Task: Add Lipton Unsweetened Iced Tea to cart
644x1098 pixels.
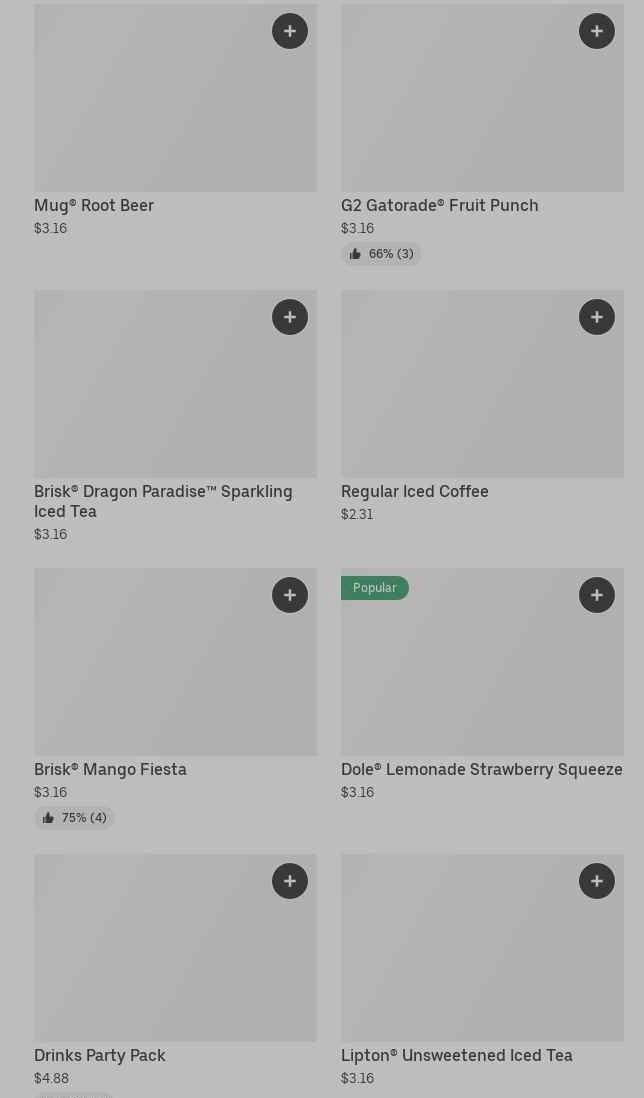Action: coord(596,881)
